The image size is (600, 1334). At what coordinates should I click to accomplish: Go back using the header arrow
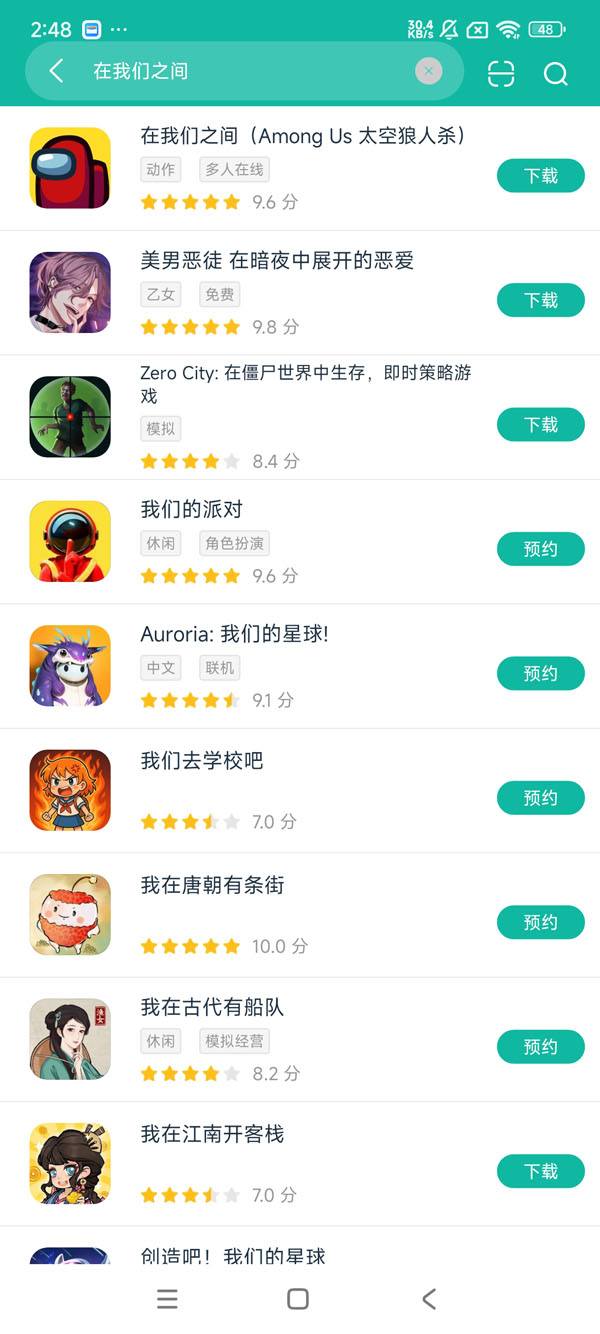coord(57,71)
